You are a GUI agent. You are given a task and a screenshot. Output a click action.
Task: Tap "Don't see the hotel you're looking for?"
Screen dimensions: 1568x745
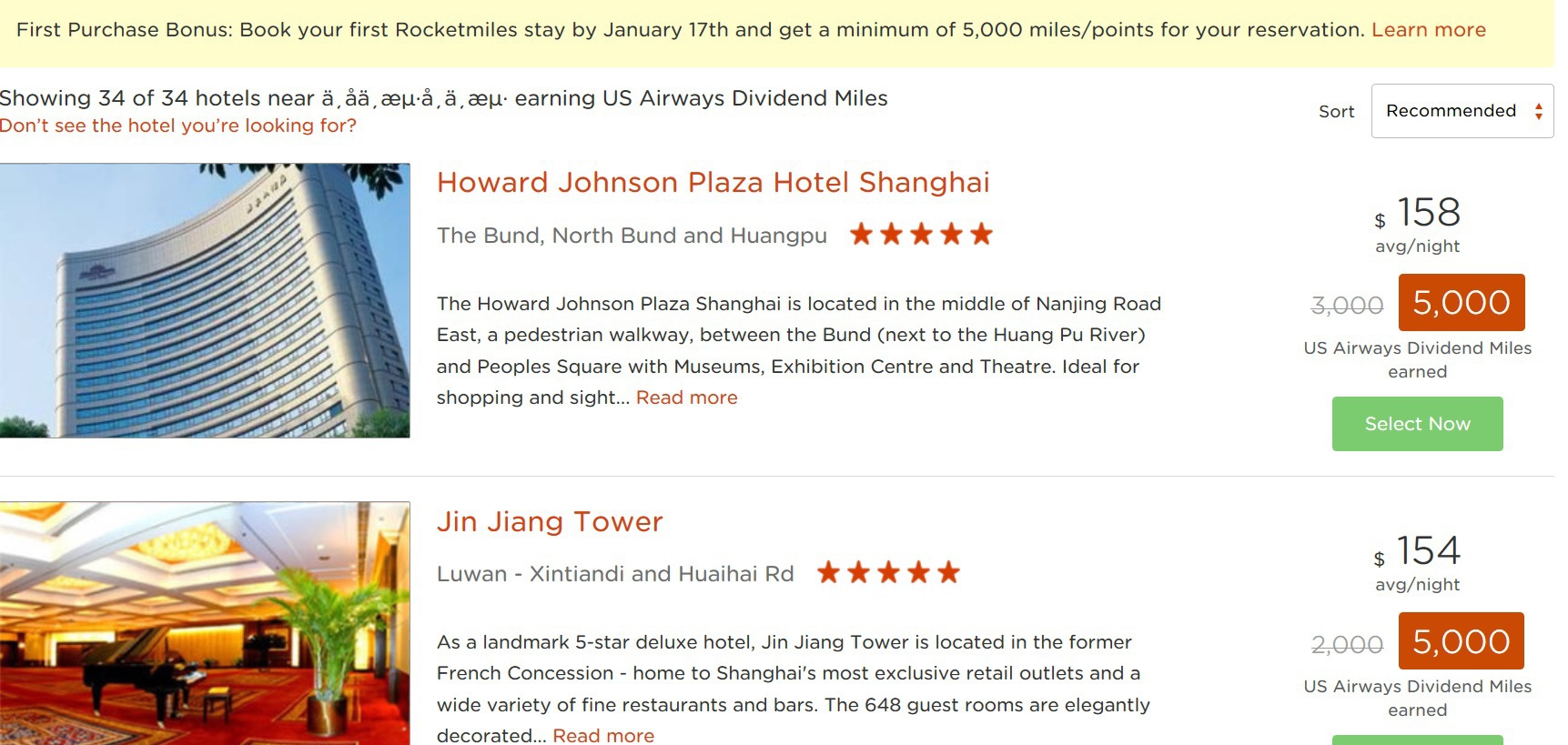178,126
